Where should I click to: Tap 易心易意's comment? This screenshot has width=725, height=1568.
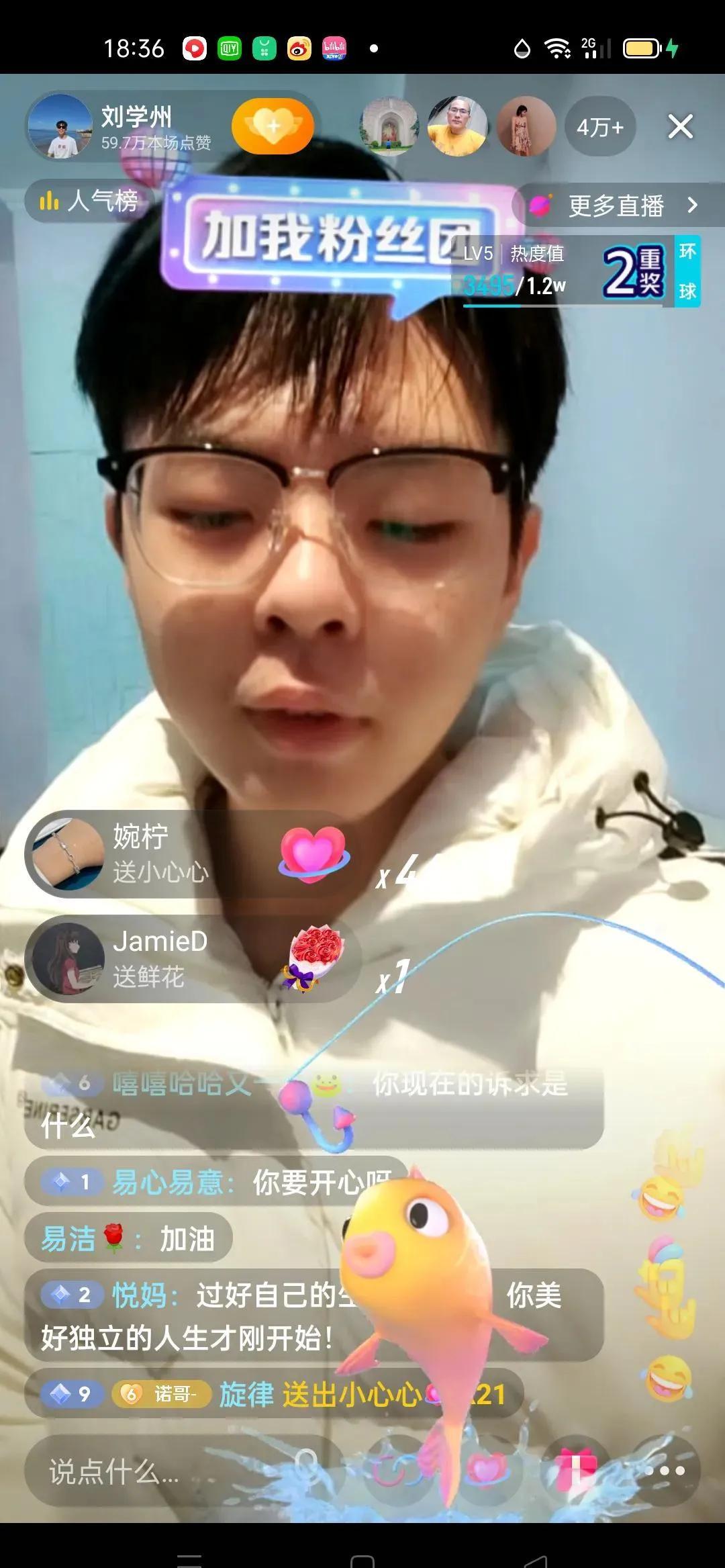pyautogui.click(x=215, y=1182)
